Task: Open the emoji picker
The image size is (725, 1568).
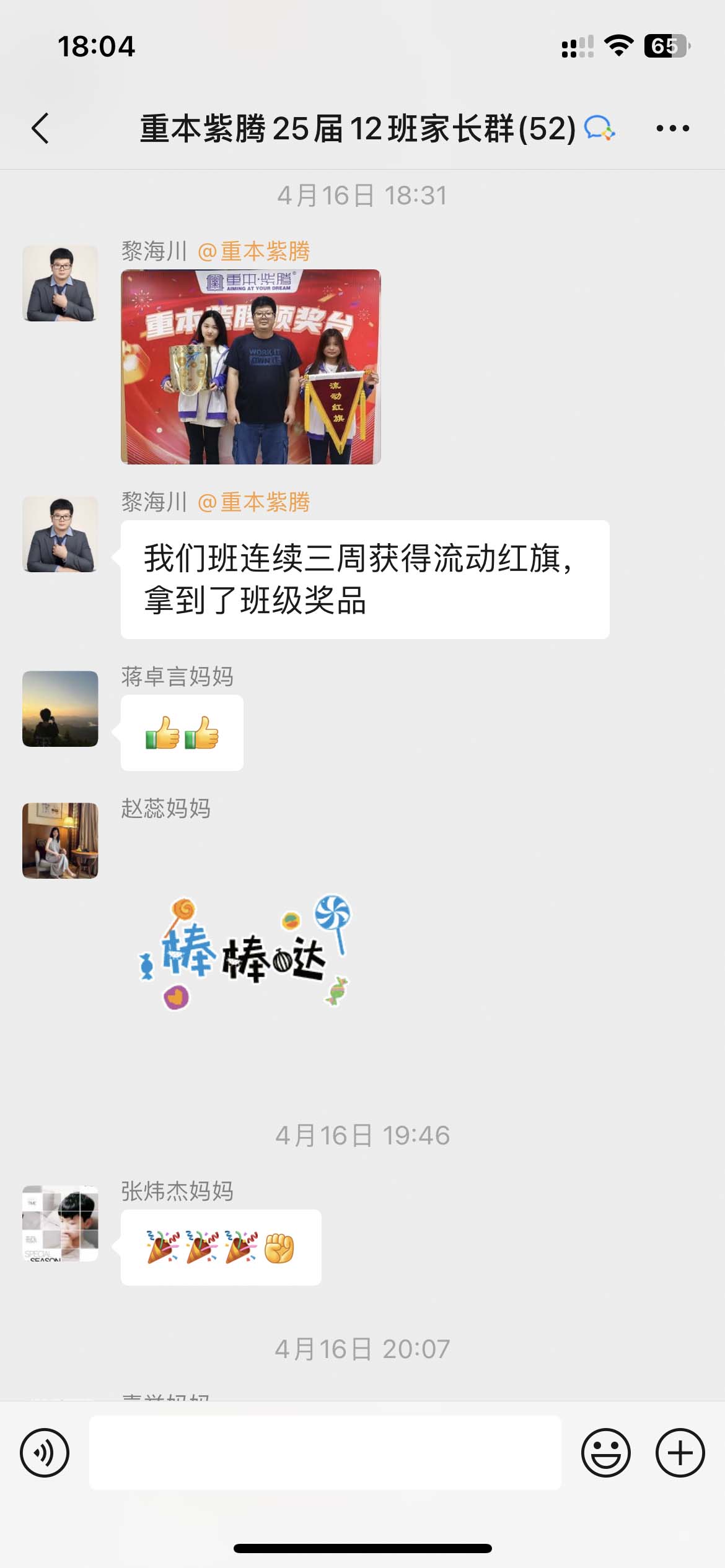Action: [x=605, y=1452]
